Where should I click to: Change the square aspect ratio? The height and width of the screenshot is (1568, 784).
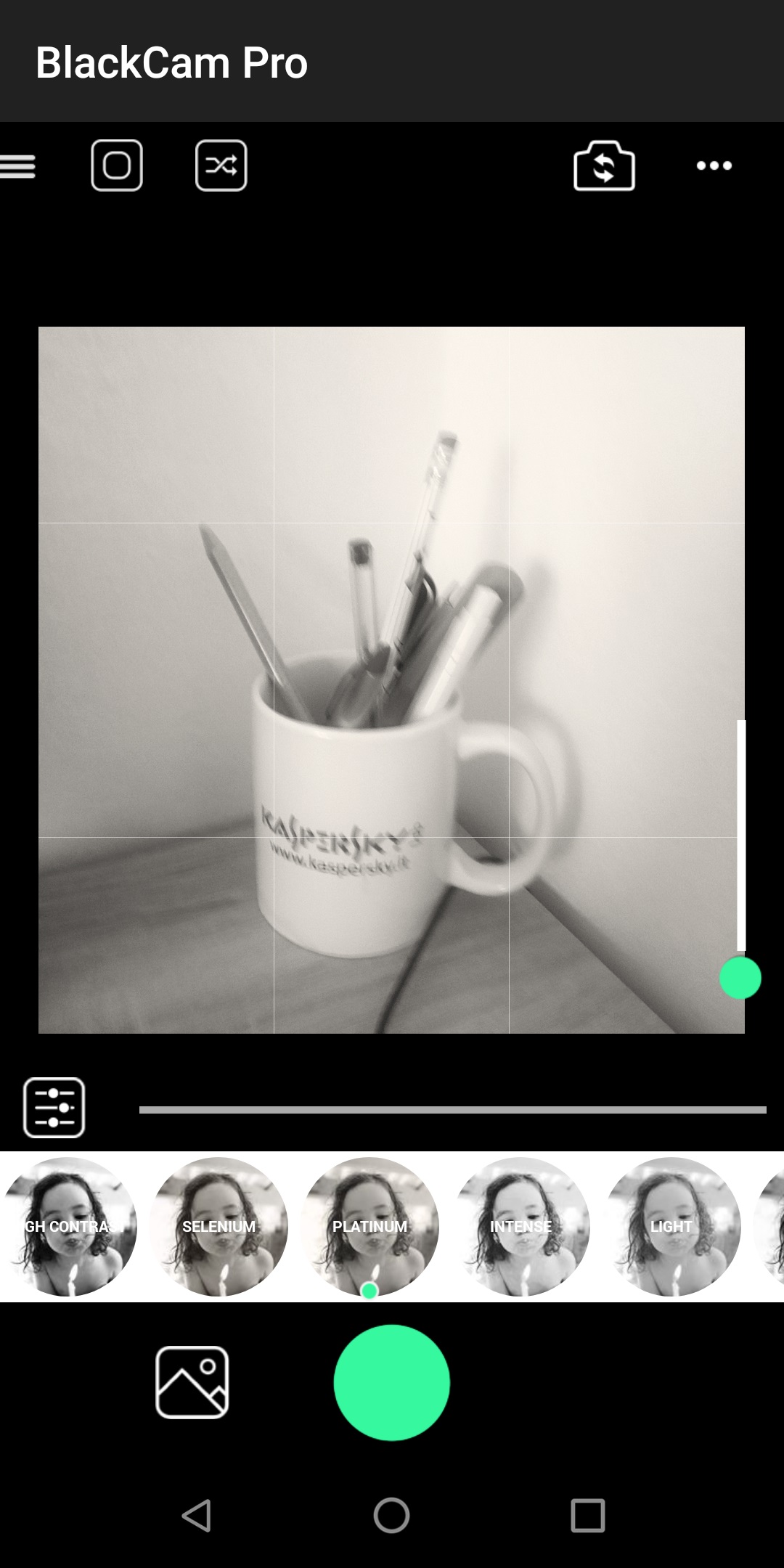pyautogui.click(x=117, y=166)
